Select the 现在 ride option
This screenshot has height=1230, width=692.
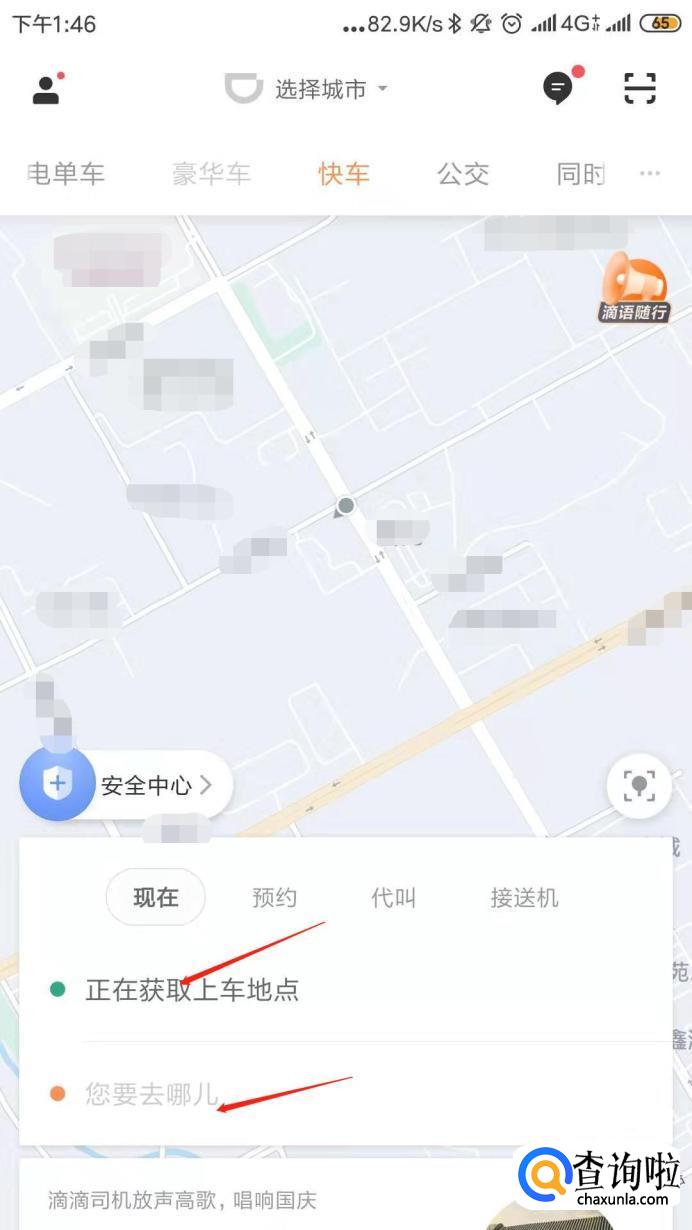click(156, 897)
